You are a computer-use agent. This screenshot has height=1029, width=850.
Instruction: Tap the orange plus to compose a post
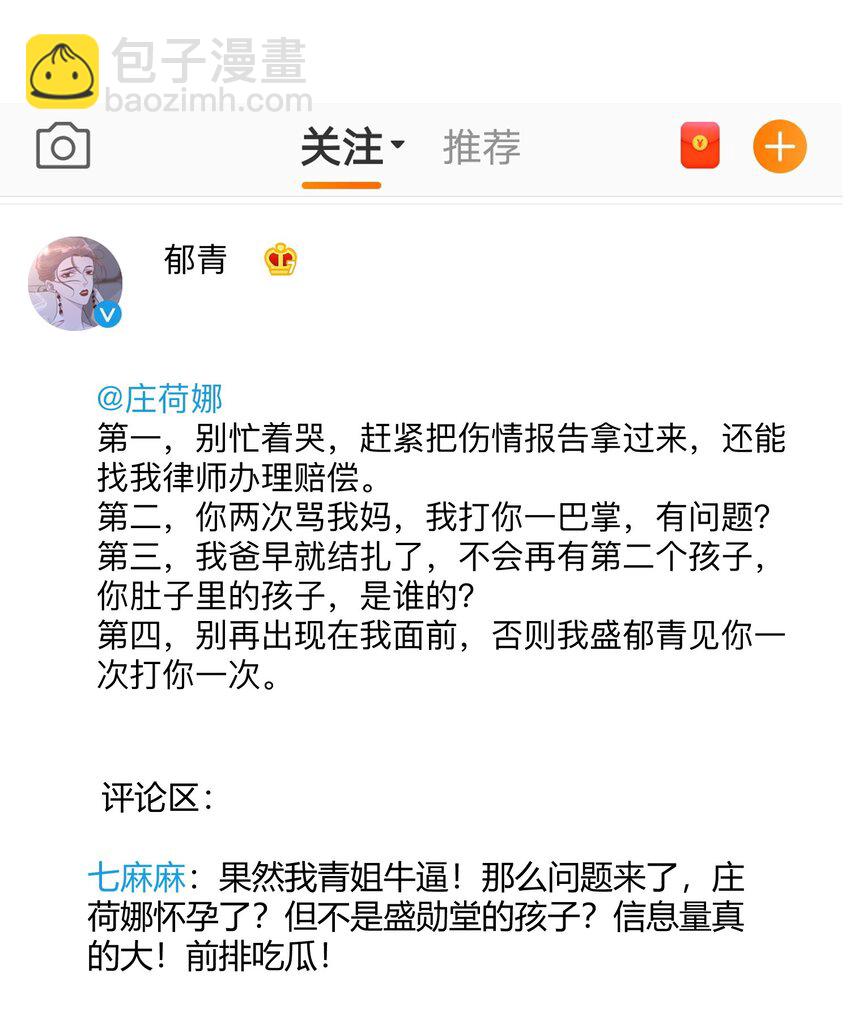tap(779, 146)
